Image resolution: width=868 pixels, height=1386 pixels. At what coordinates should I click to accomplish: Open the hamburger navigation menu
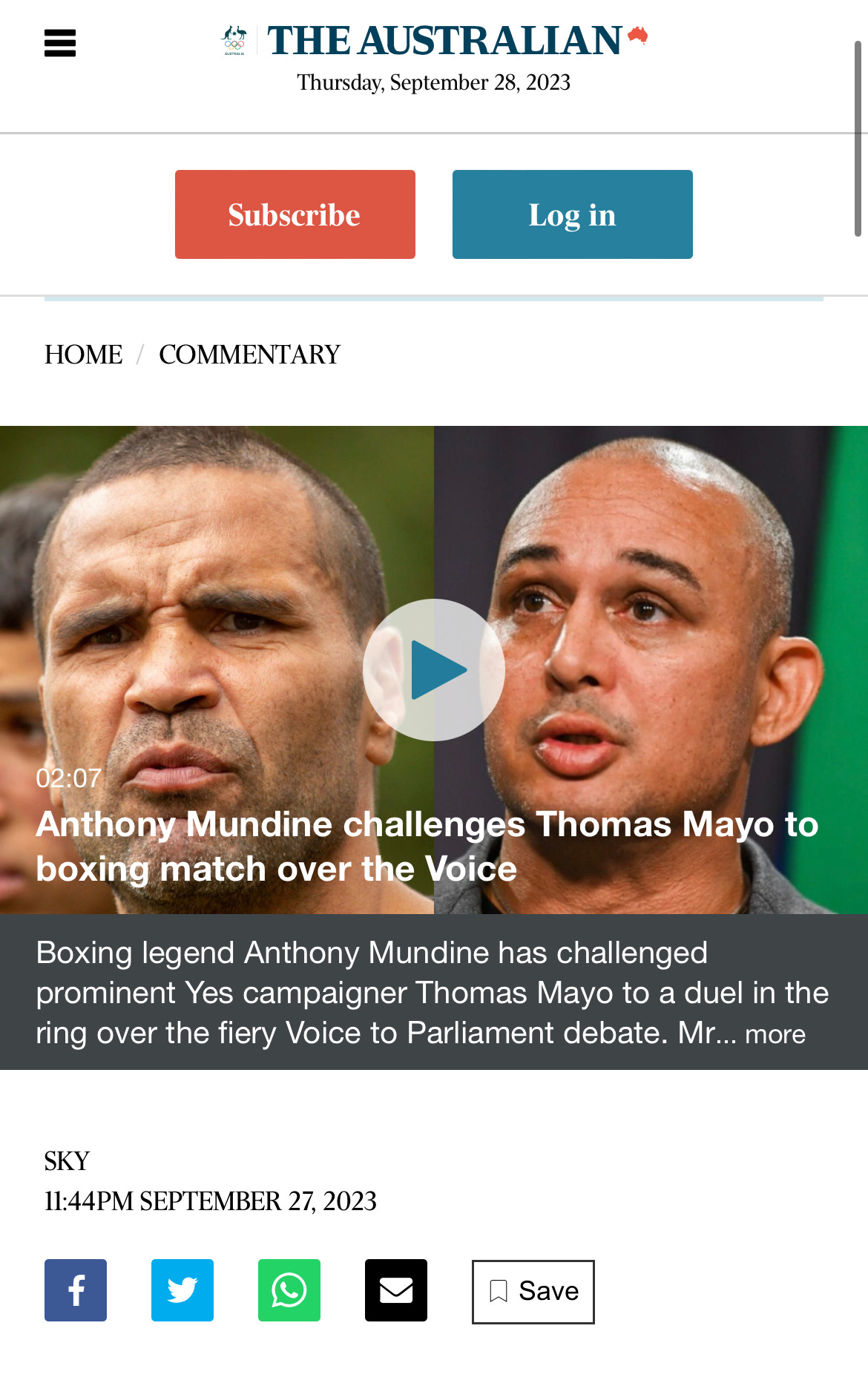pos(60,43)
